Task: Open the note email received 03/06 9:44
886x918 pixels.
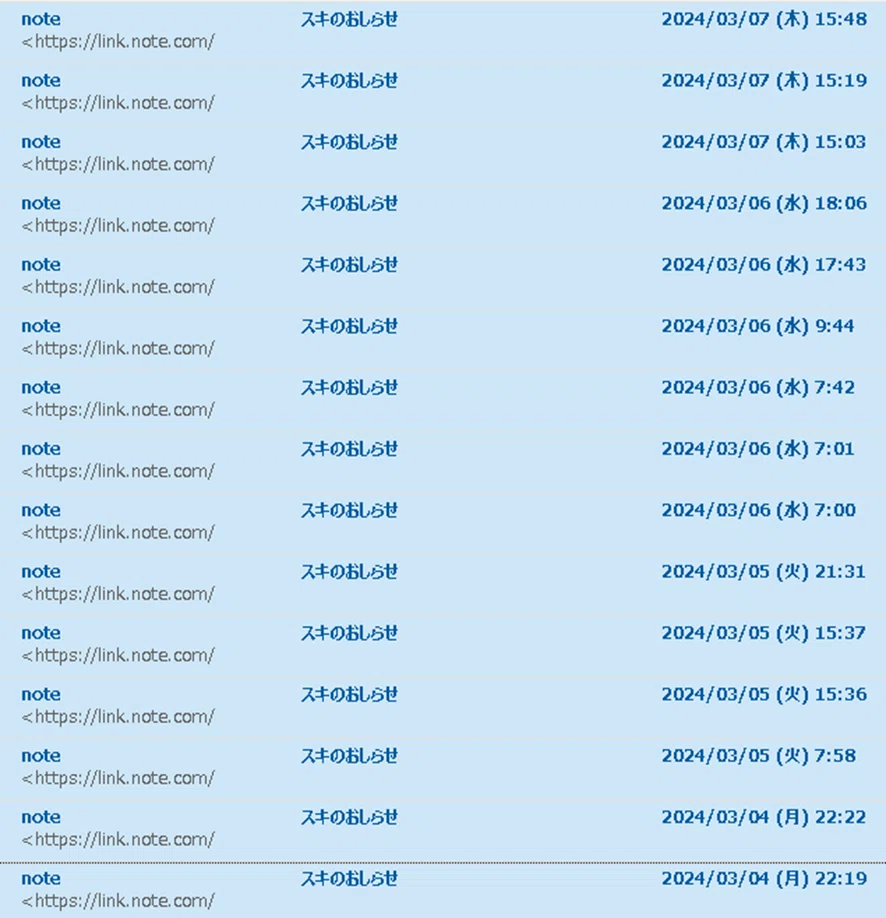Action: [443, 338]
